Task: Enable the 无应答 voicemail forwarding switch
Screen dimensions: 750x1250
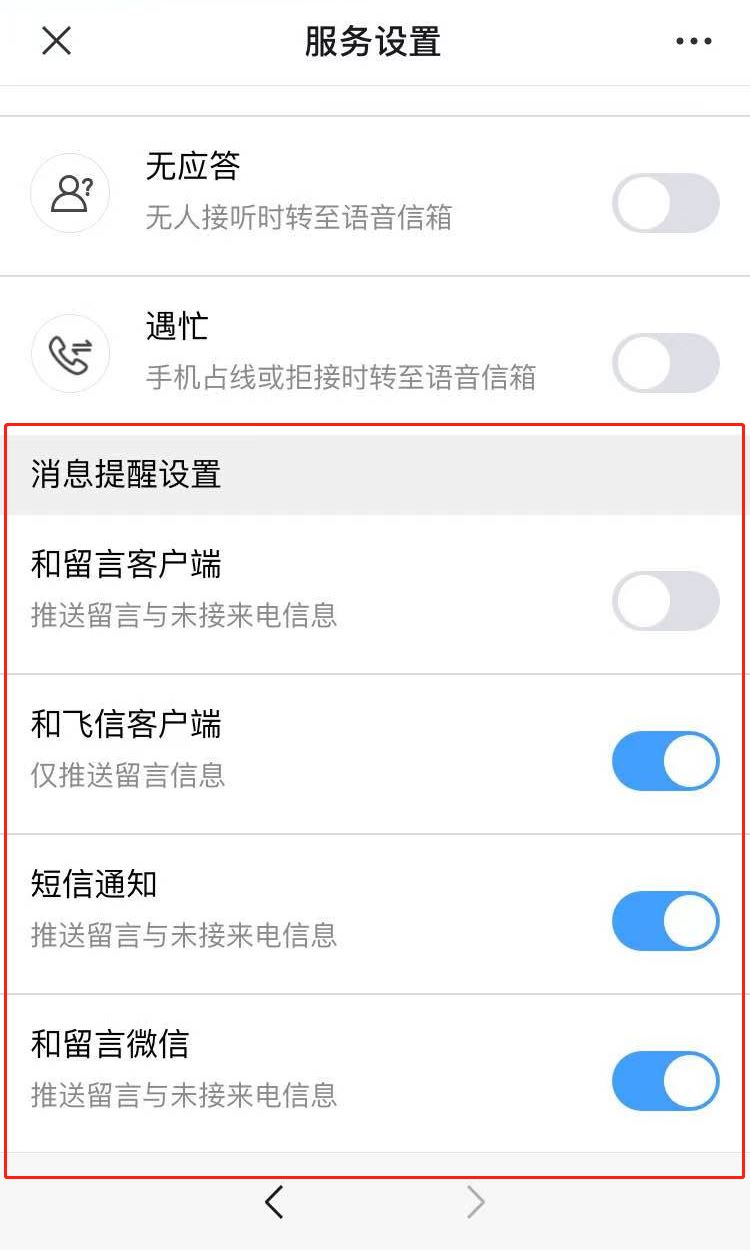Action: 665,203
